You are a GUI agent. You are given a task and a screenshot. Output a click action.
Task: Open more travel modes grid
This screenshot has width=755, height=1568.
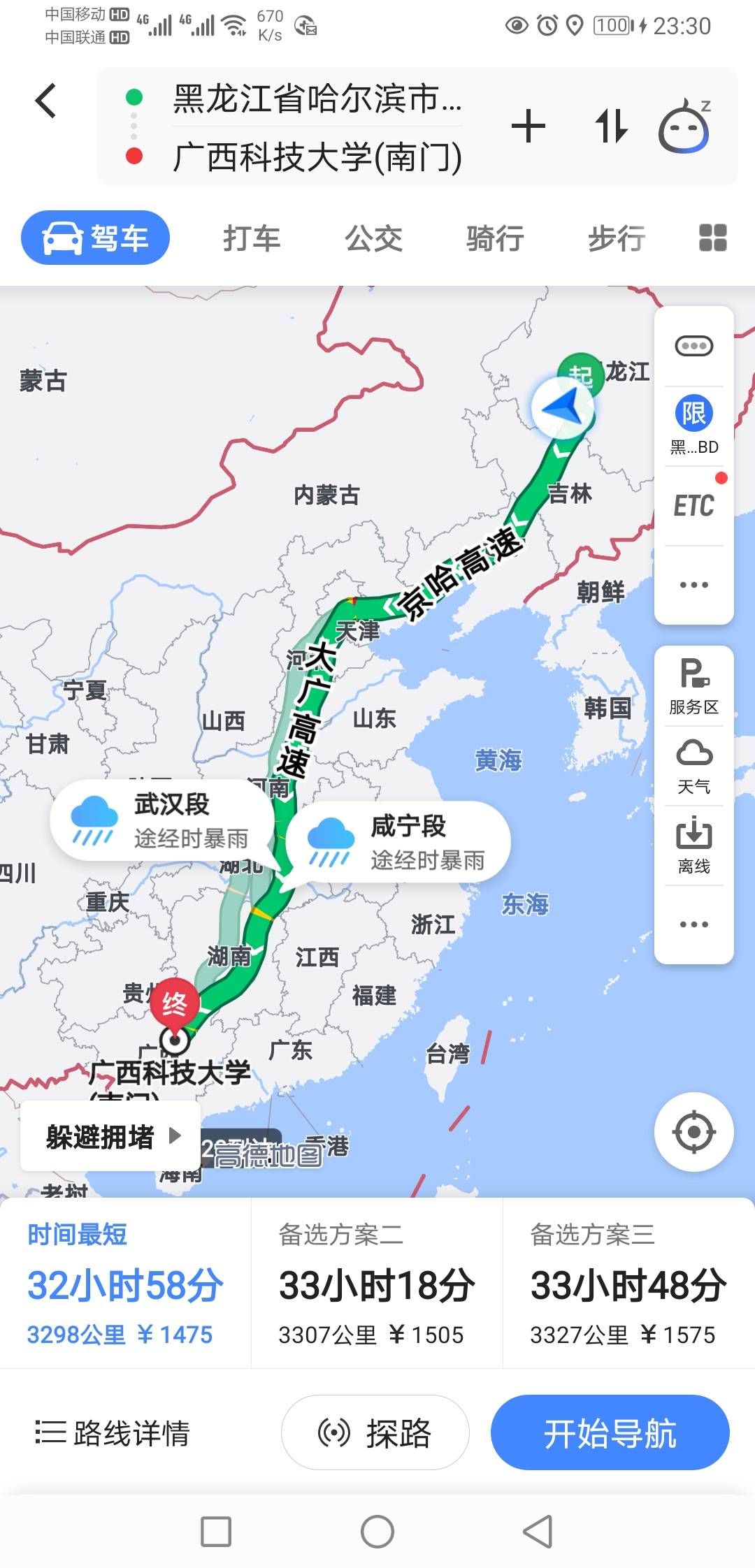click(x=712, y=238)
